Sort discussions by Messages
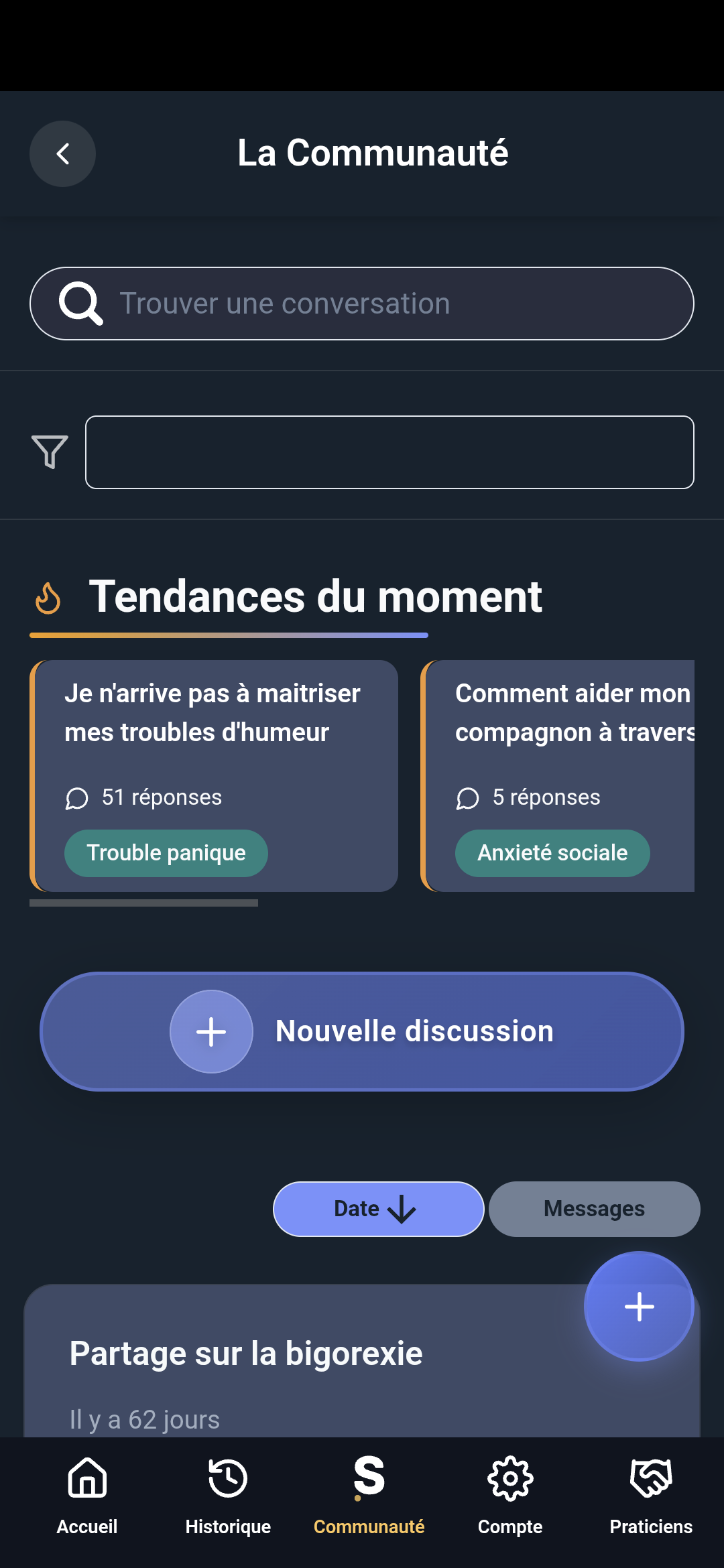The image size is (724, 1568). click(x=594, y=1209)
